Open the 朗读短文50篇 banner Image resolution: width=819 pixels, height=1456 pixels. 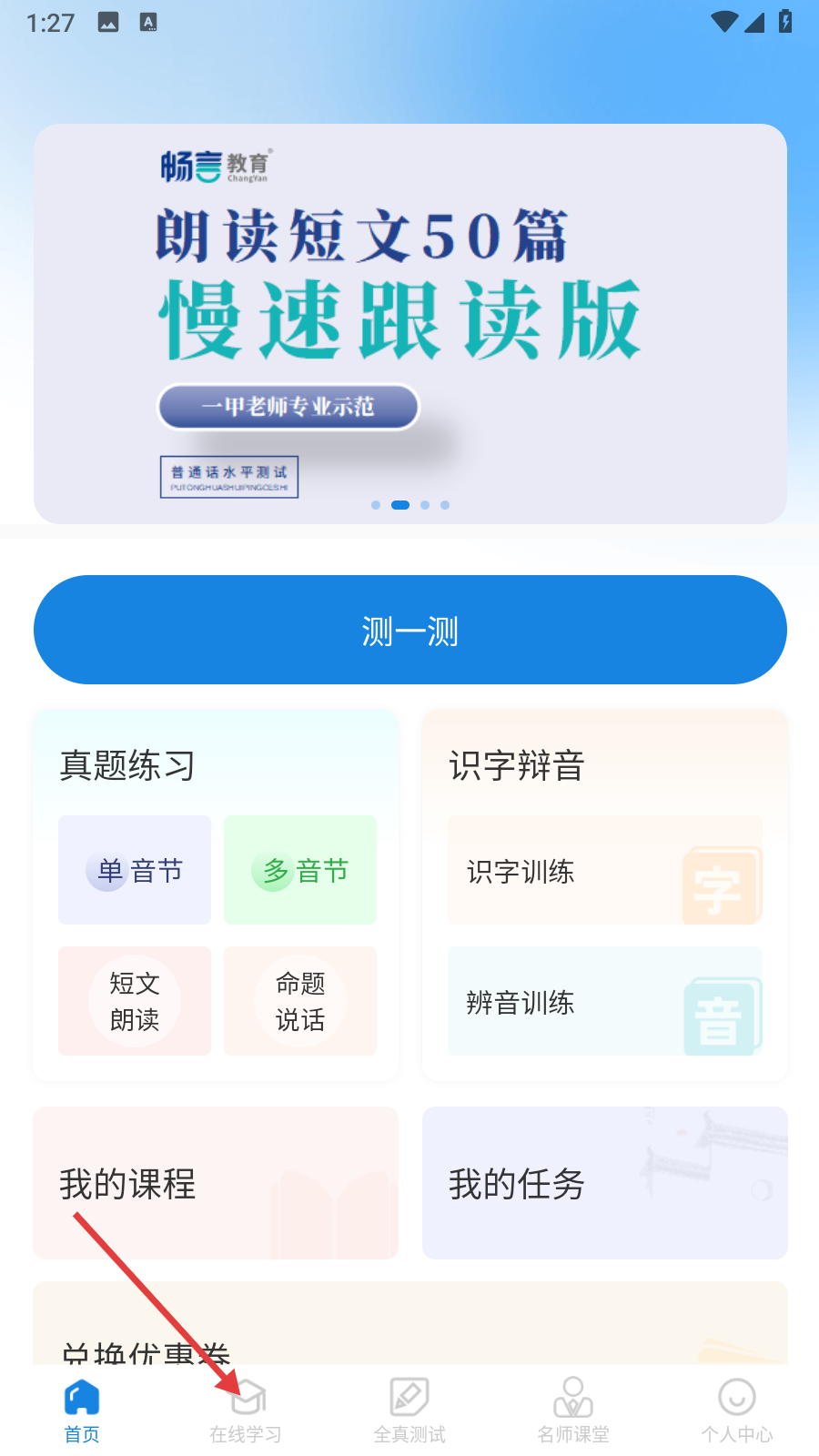[x=409, y=323]
